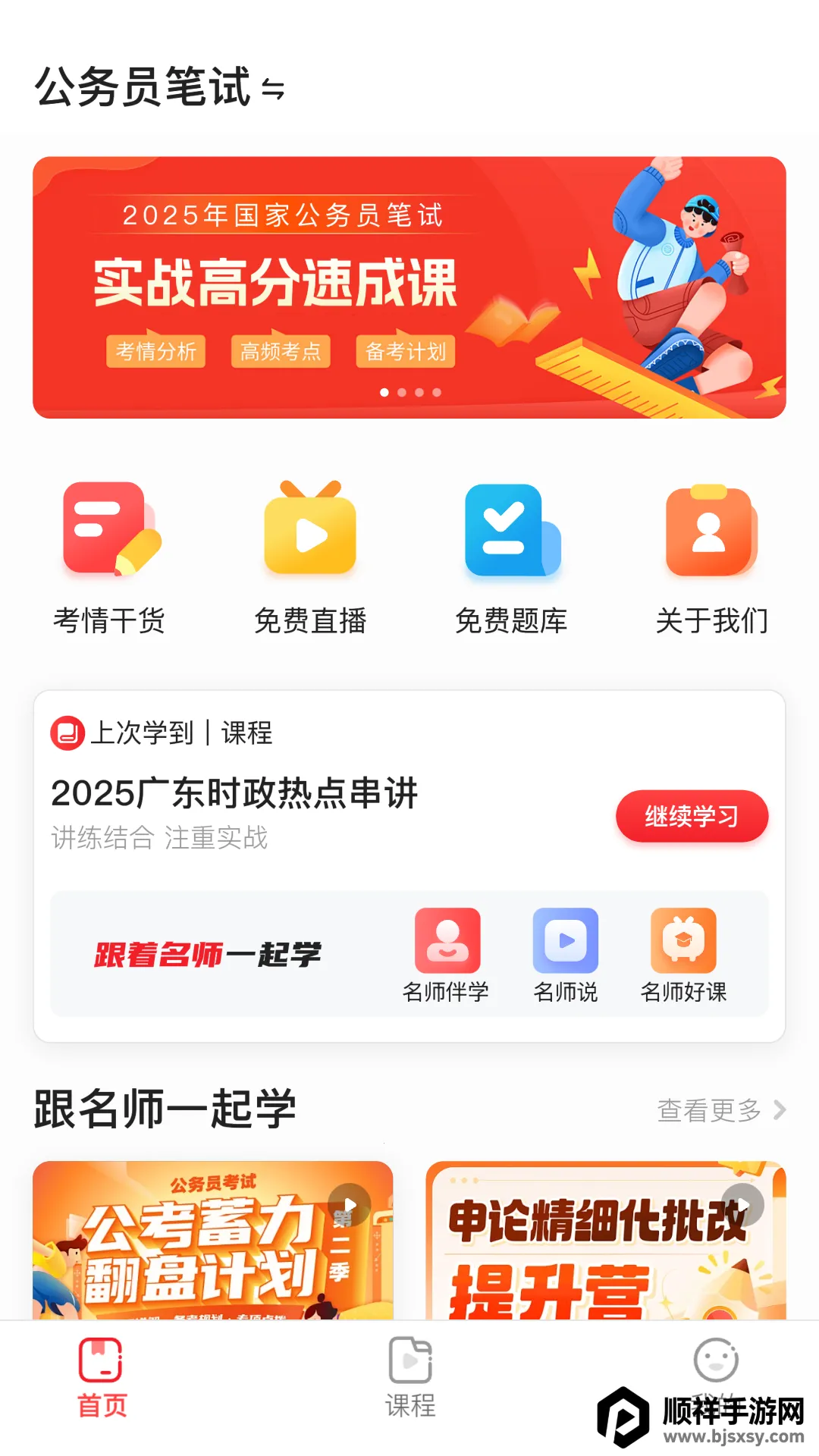The image size is (819, 1456).
Task: Switch to the 首页 tab
Action: point(102,1378)
